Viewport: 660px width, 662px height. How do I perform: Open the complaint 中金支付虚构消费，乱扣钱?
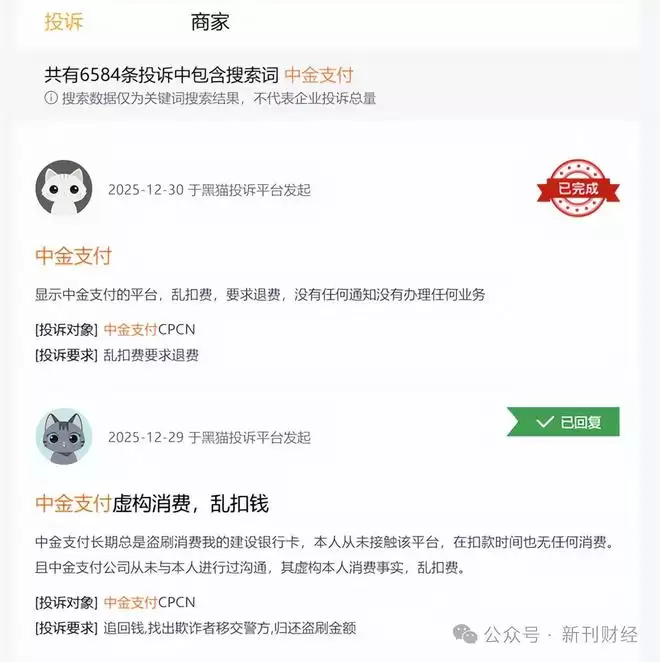tap(152, 503)
